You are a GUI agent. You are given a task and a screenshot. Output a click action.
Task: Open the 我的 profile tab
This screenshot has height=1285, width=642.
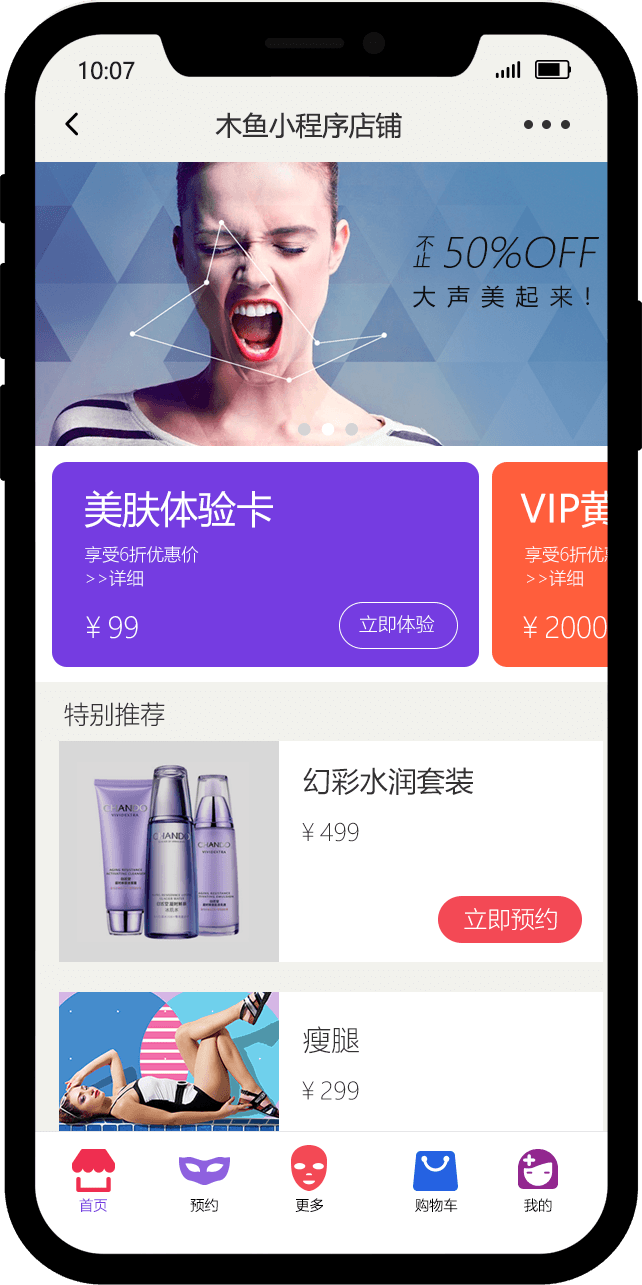pos(537,1181)
